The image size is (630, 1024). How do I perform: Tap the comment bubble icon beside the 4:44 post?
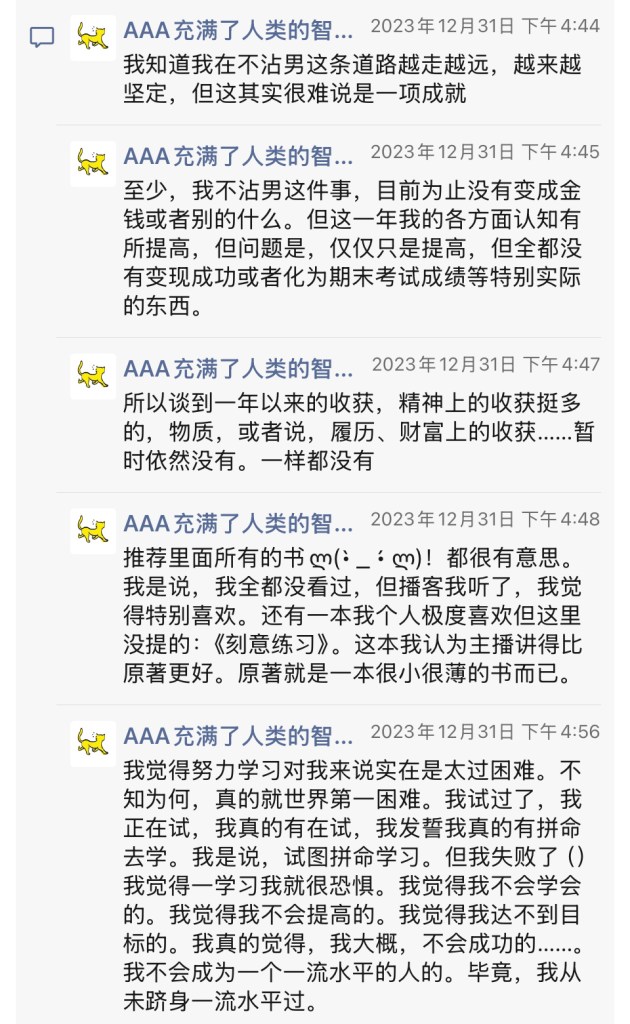pos(42,39)
